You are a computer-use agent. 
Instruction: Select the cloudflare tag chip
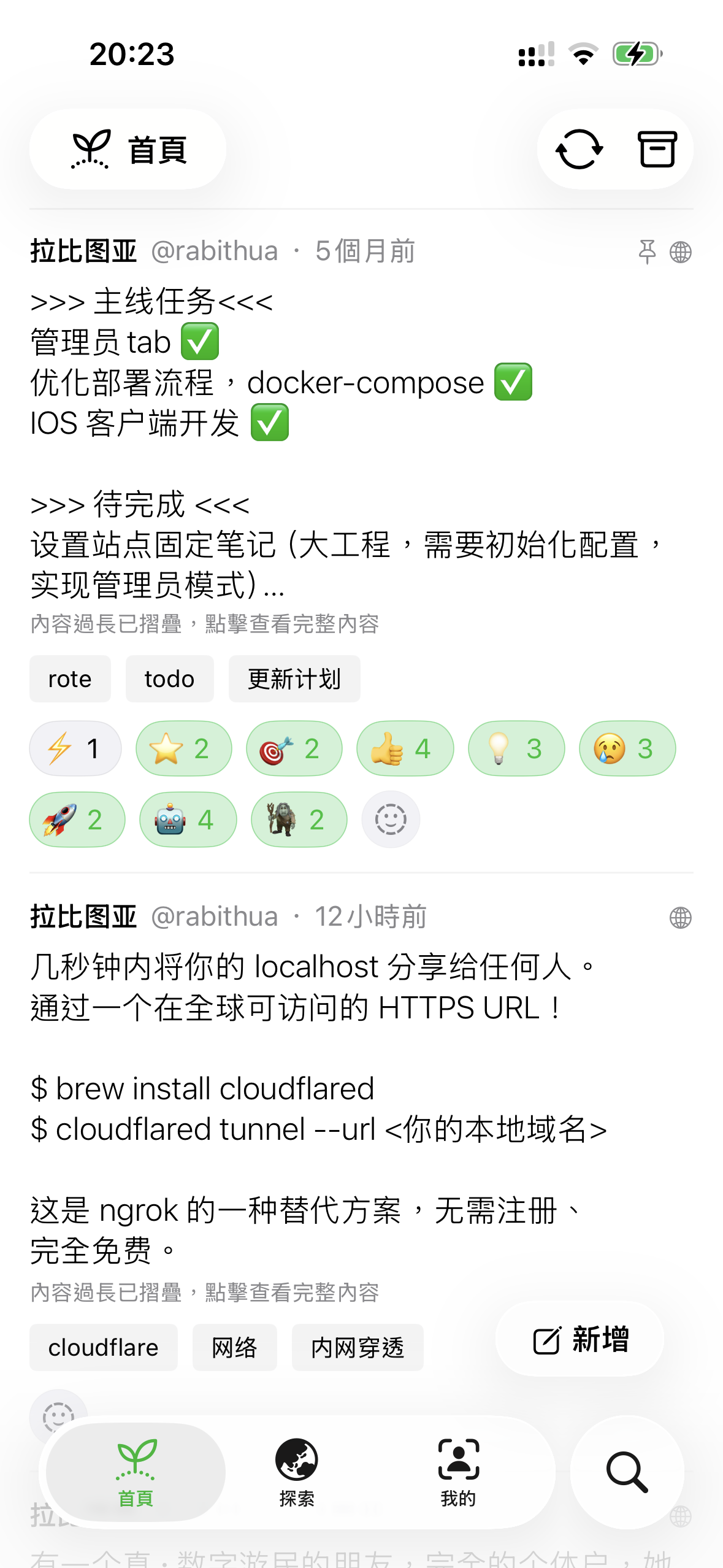point(103,1348)
